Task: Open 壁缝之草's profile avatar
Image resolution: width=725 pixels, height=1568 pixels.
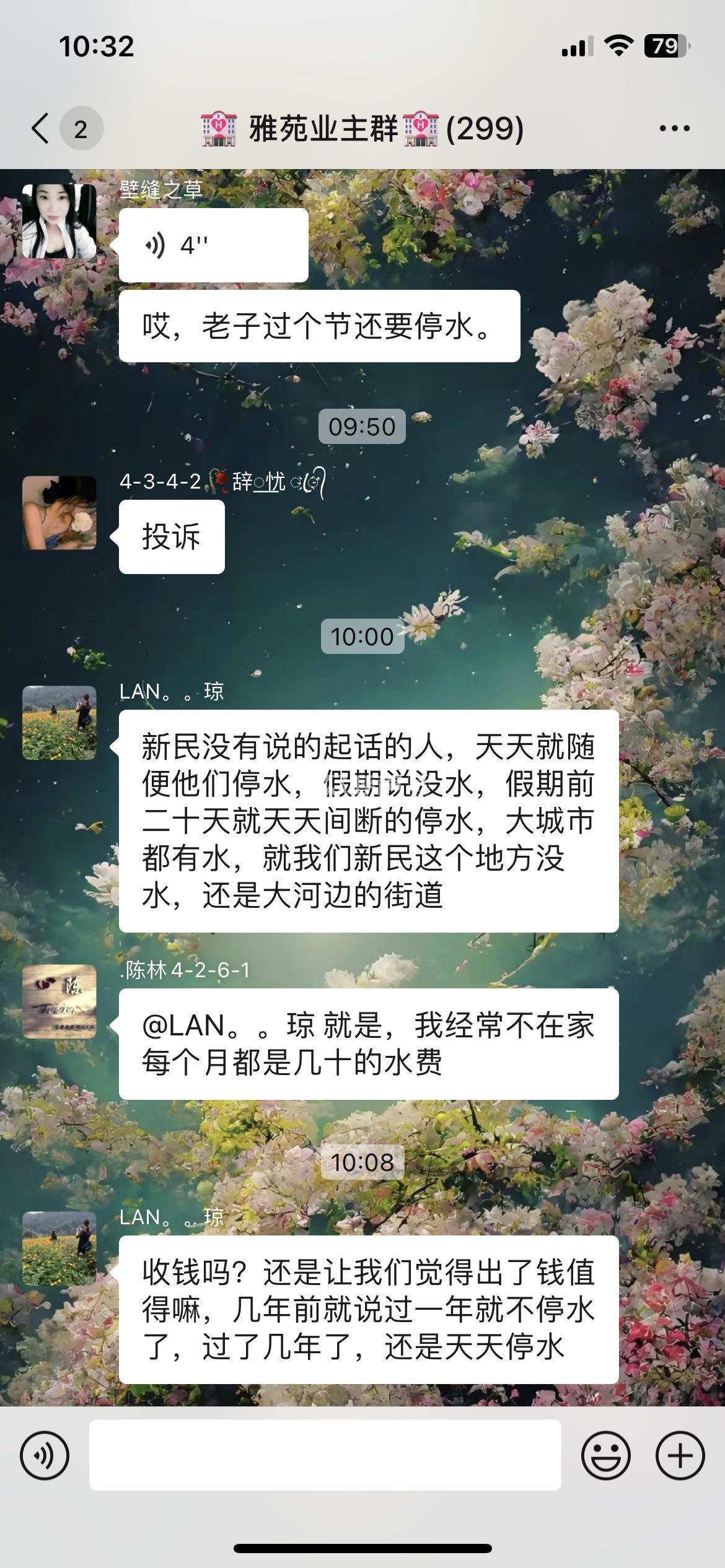Action: coord(59,221)
